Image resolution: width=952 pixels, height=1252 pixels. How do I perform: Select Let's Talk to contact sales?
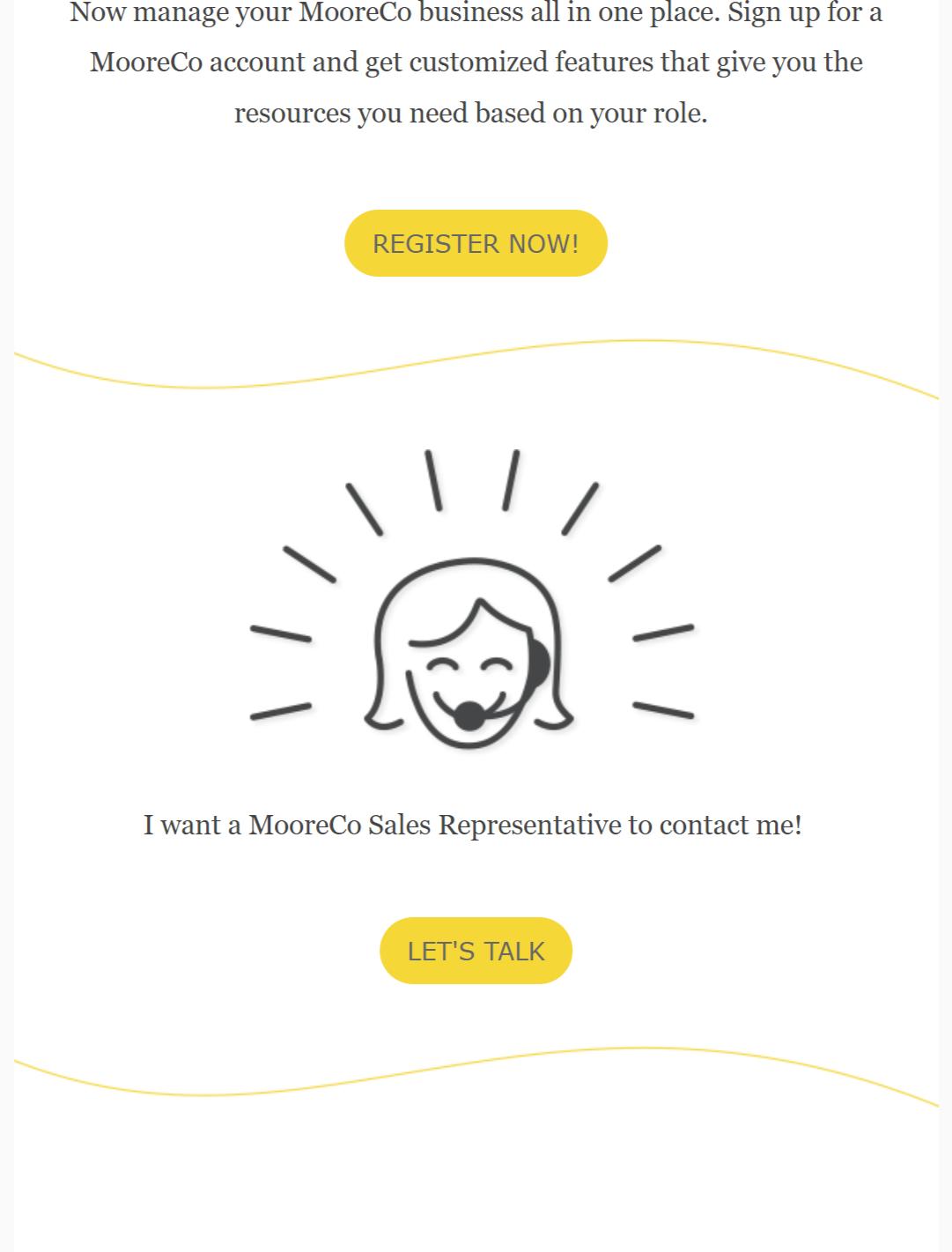click(x=476, y=951)
